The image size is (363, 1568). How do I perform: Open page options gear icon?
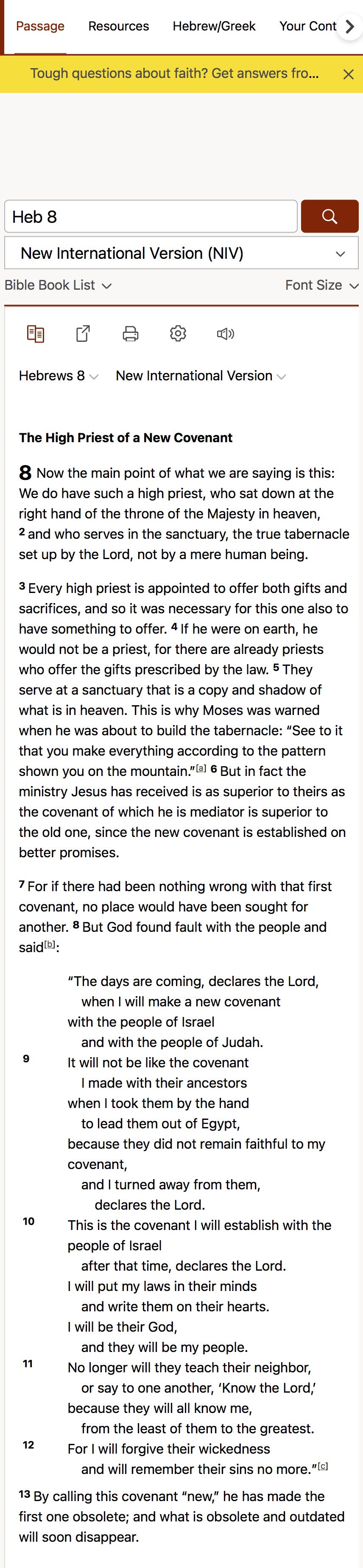[178, 334]
